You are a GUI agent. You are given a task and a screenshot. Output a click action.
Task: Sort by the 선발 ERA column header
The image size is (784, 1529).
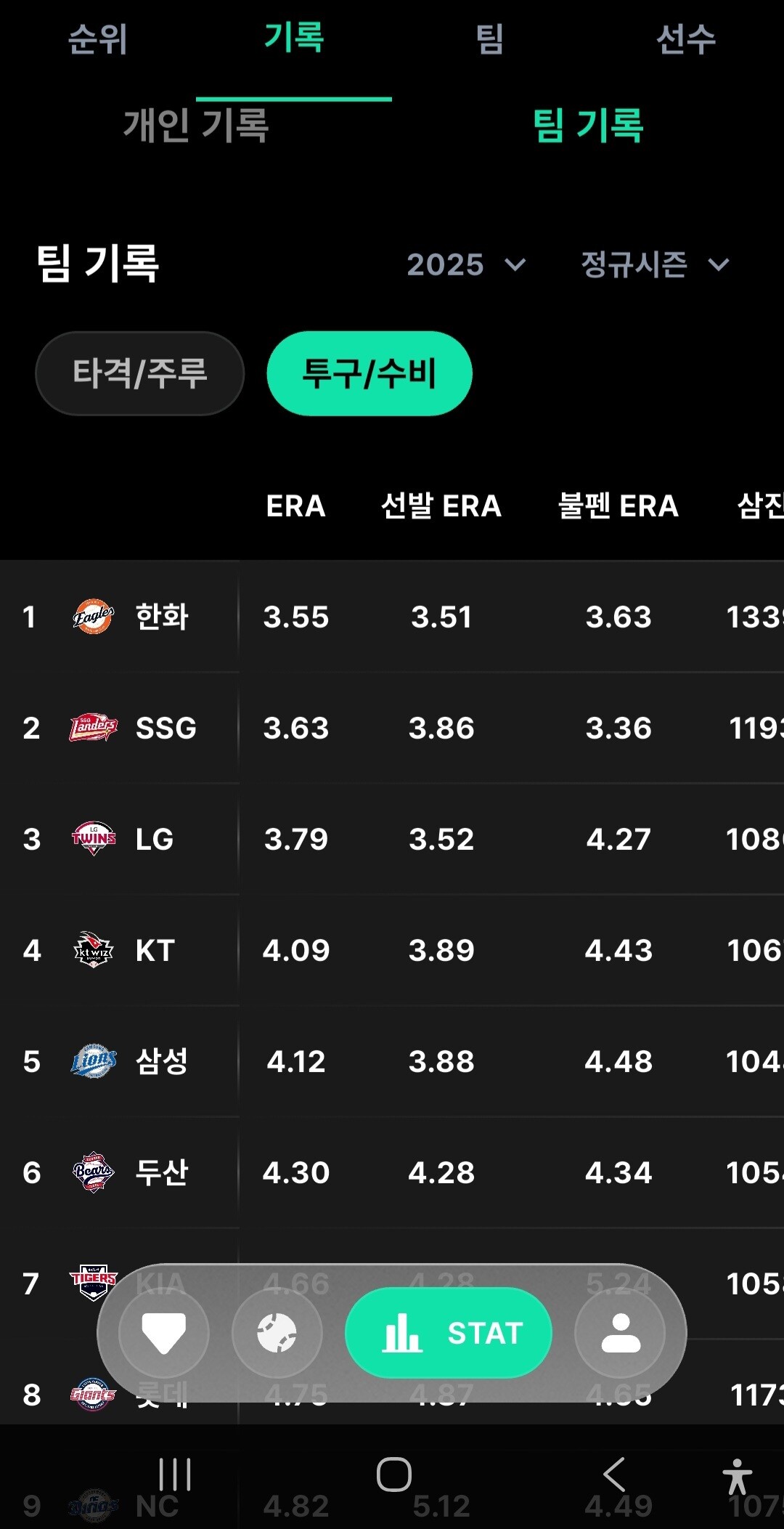pos(441,506)
